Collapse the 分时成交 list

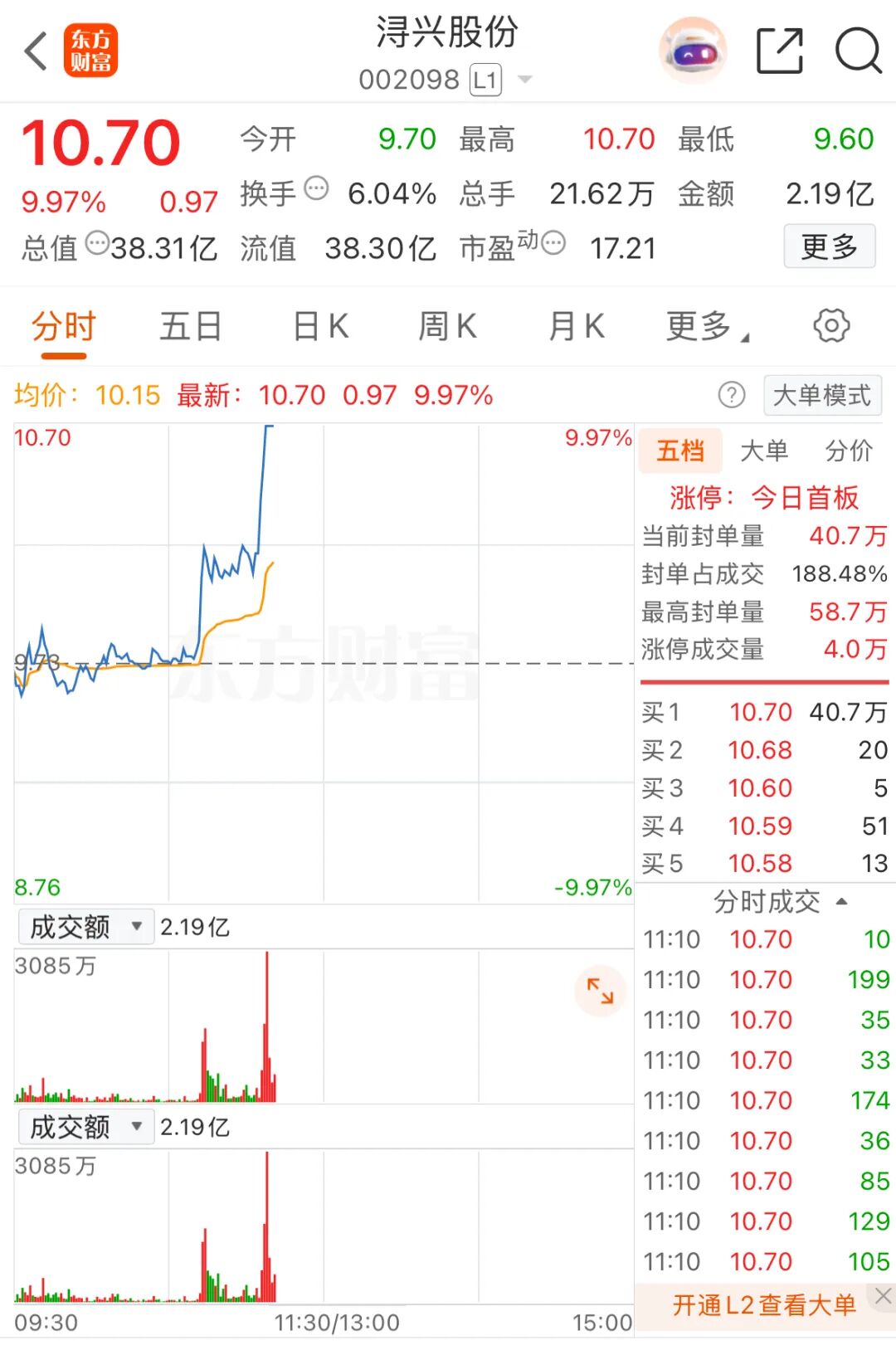(x=842, y=902)
